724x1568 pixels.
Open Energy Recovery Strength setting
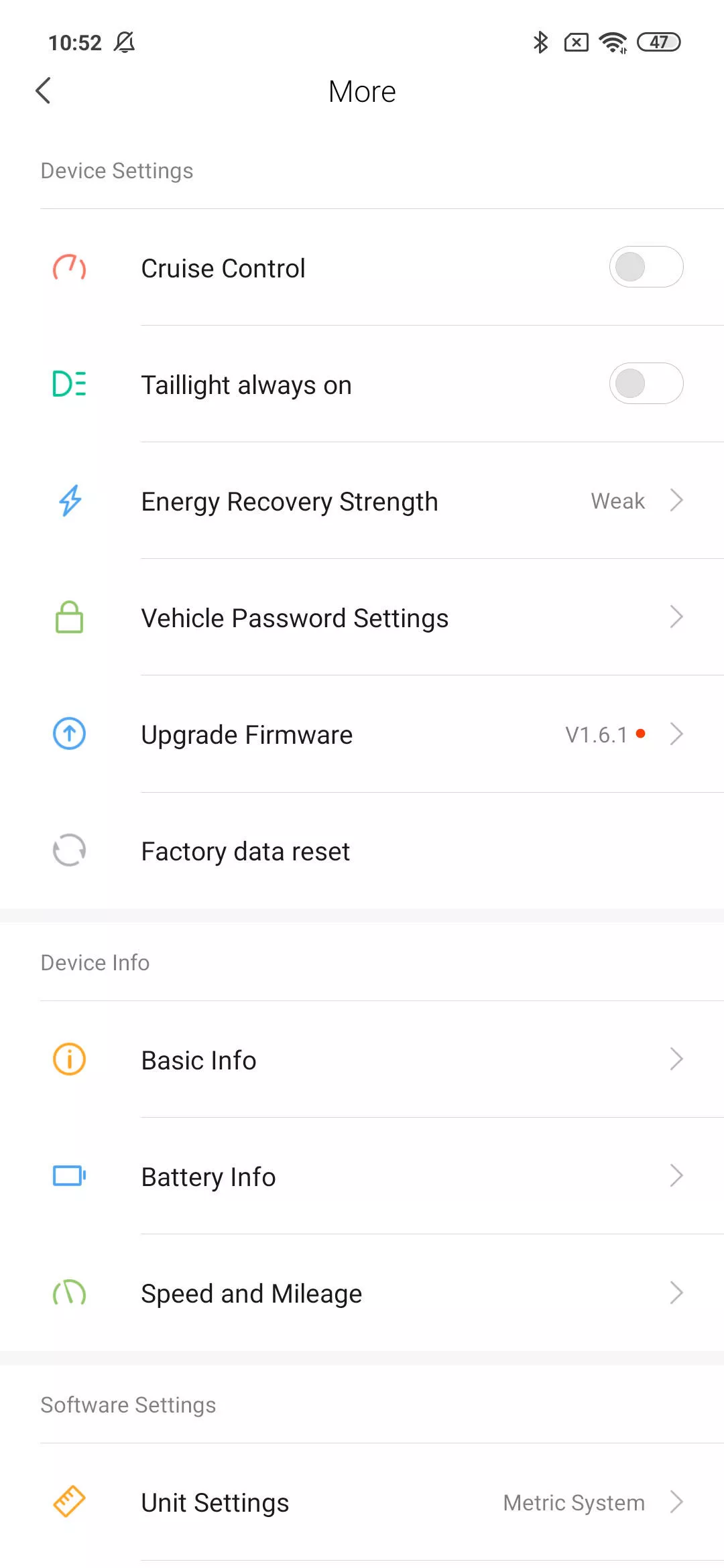tap(362, 501)
